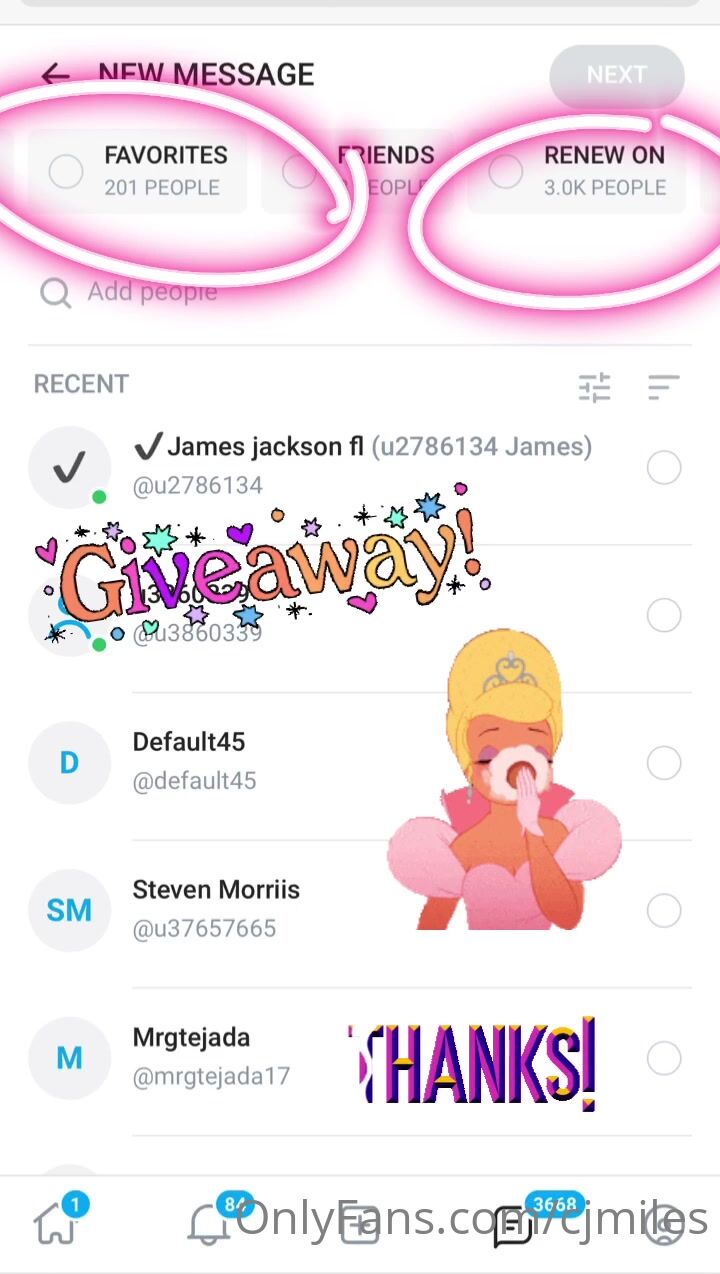The image size is (720, 1274).
Task: Tap the NEXT button
Action: 616,75
